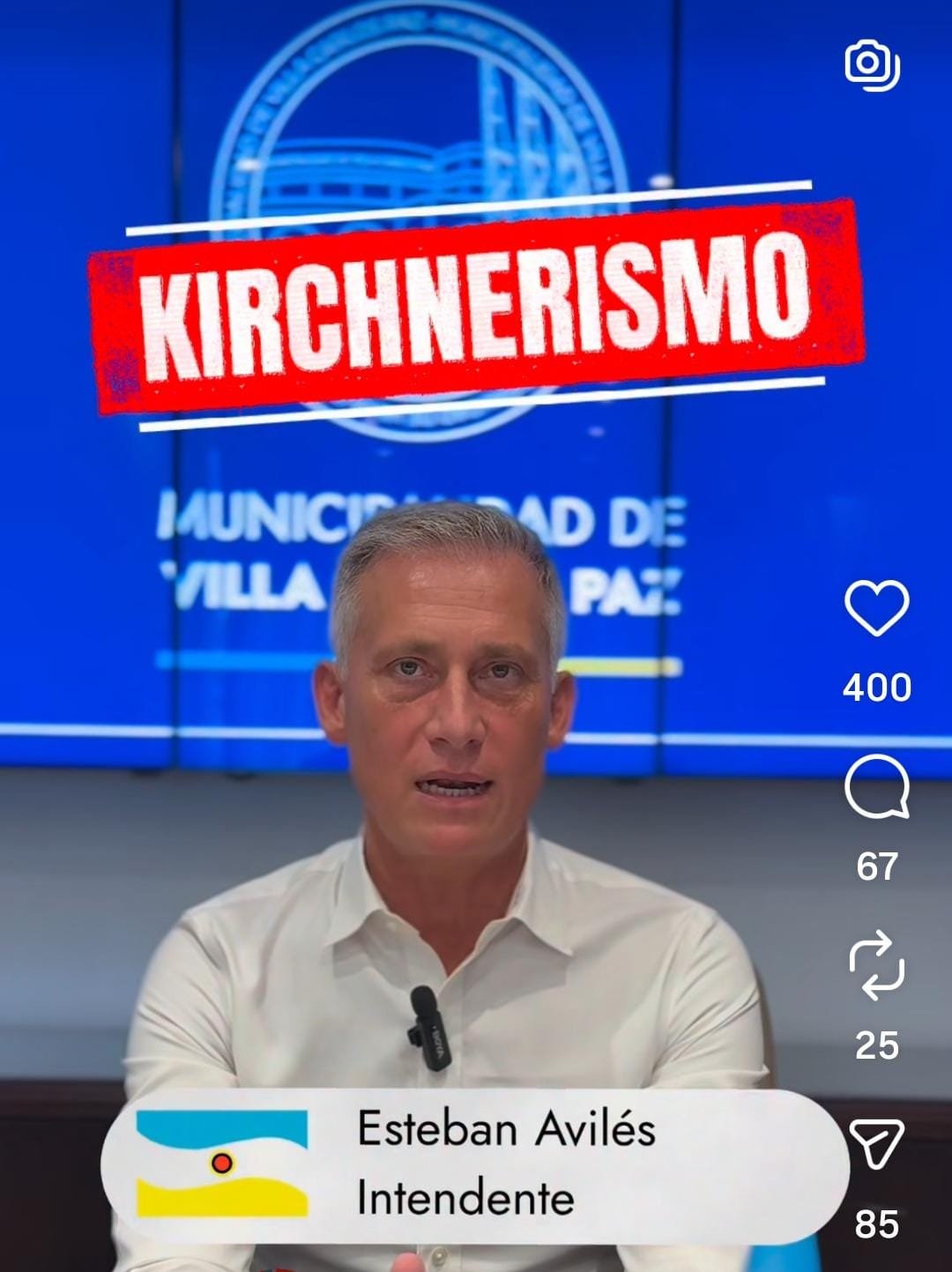Share this reel via the paper plane icon

tap(876, 1144)
